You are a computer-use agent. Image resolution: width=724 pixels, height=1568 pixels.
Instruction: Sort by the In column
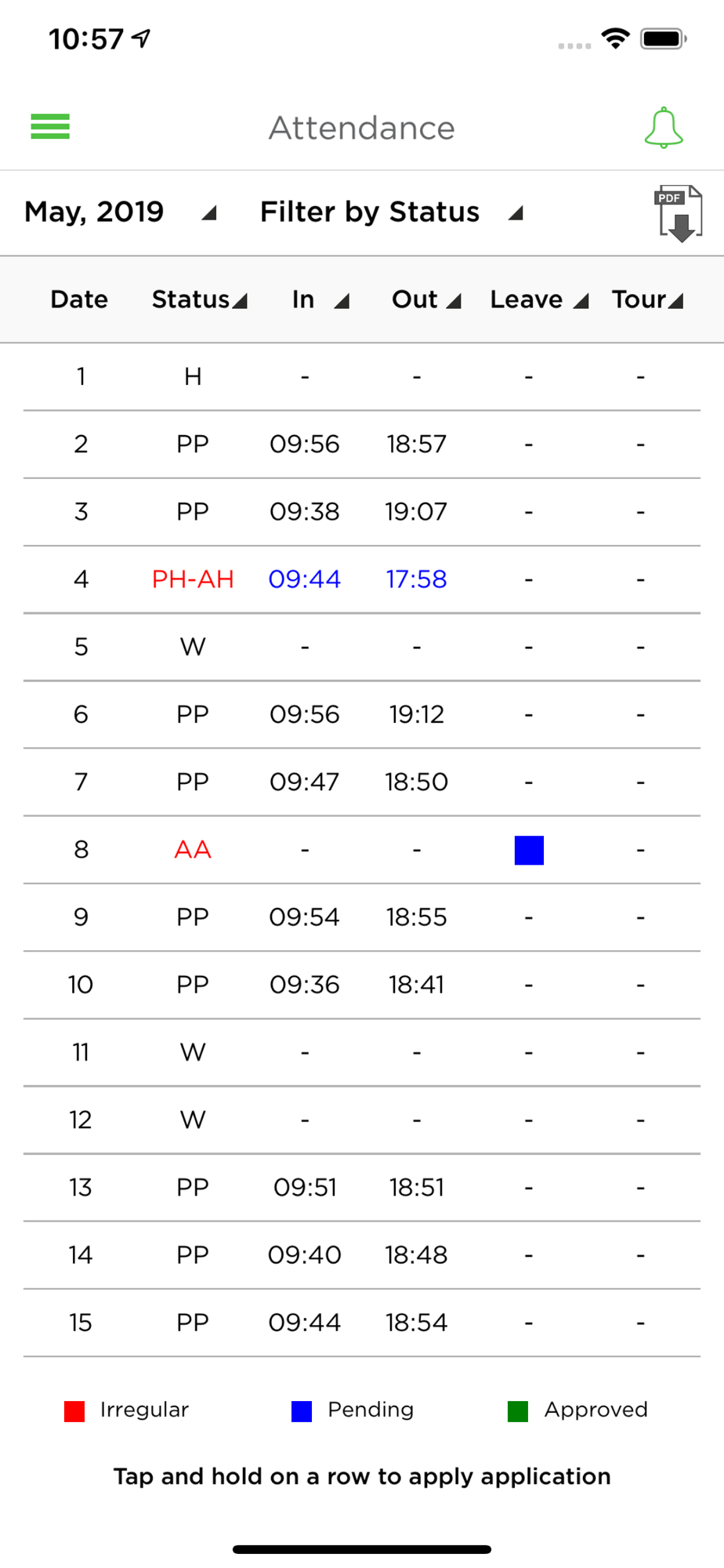pos(320,299)
